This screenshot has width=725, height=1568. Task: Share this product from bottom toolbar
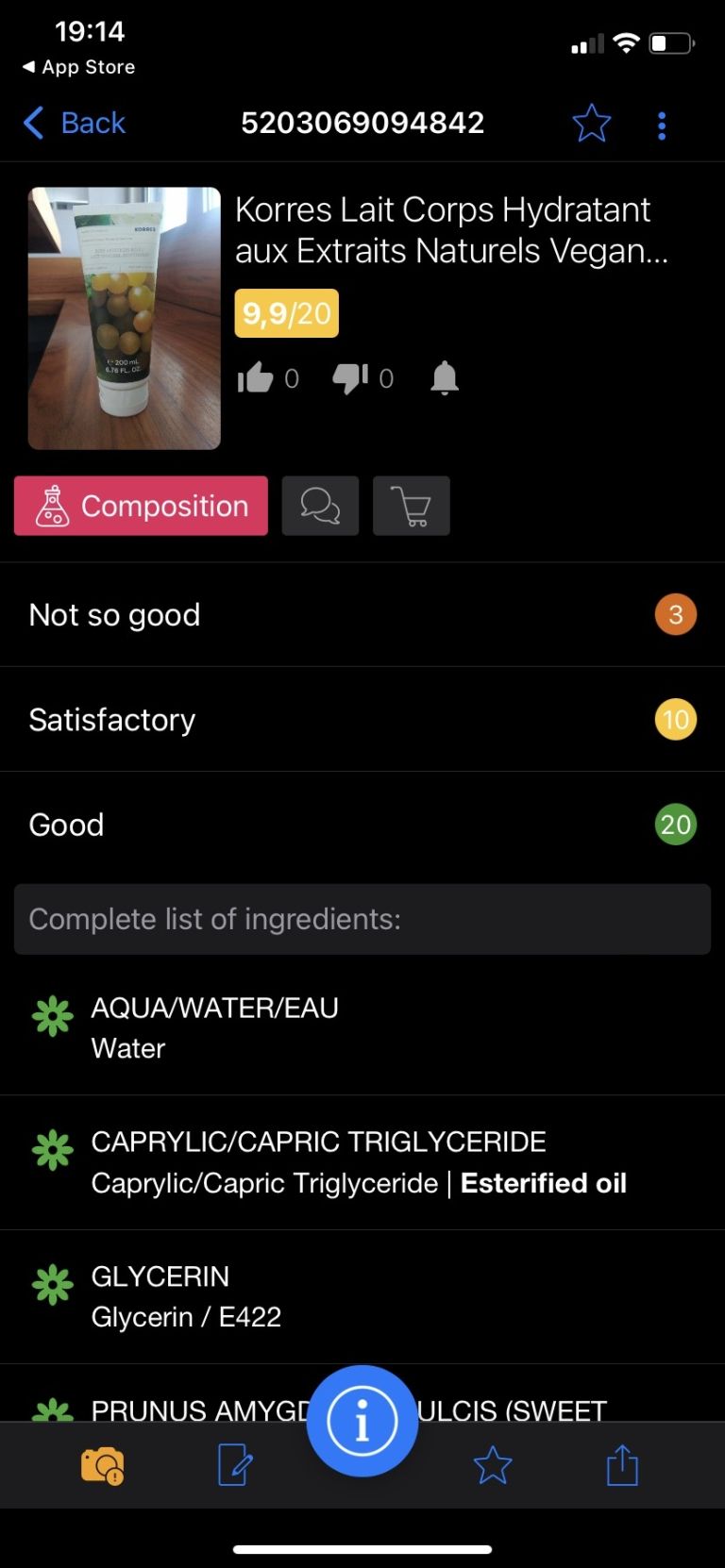click(622, 1466)
